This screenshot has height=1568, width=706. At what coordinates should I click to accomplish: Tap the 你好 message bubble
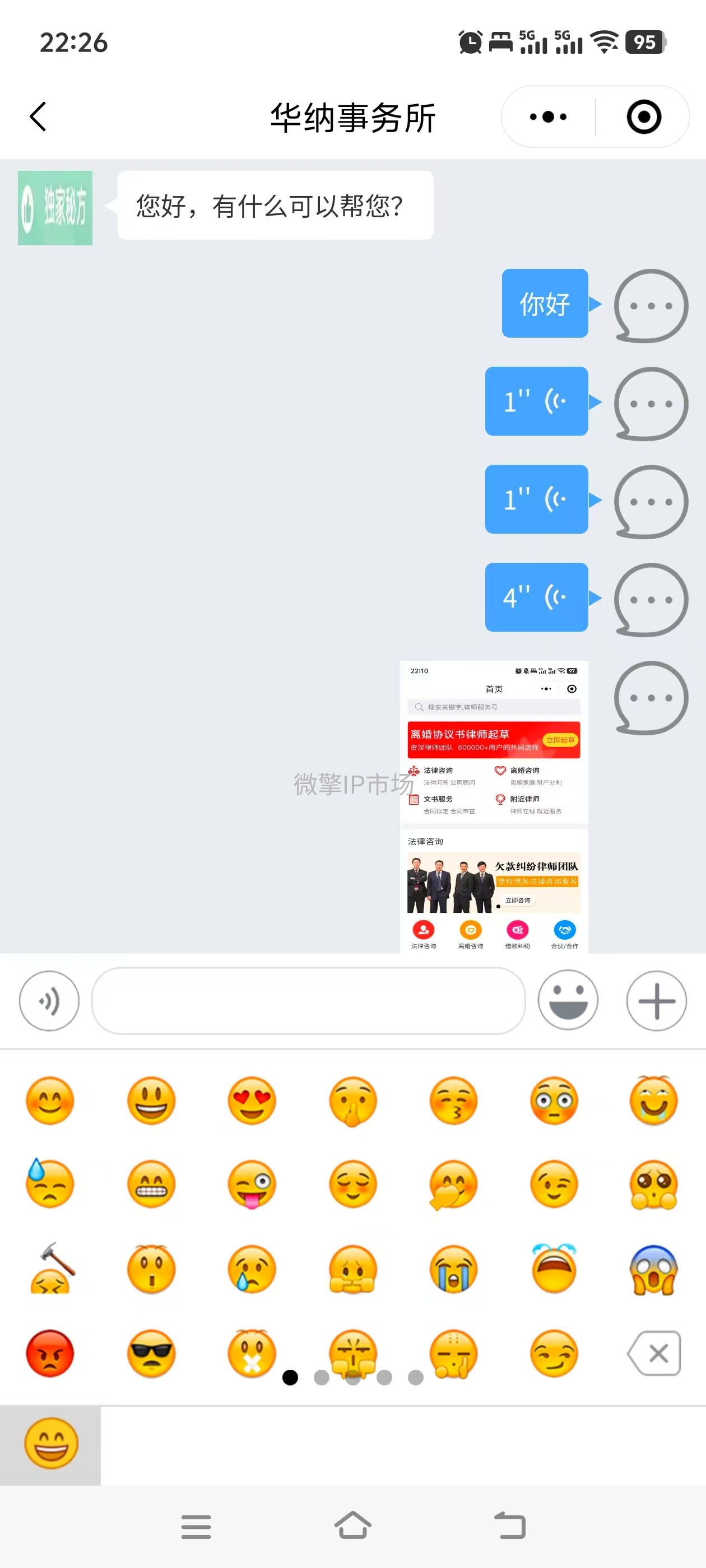[545, 303]
